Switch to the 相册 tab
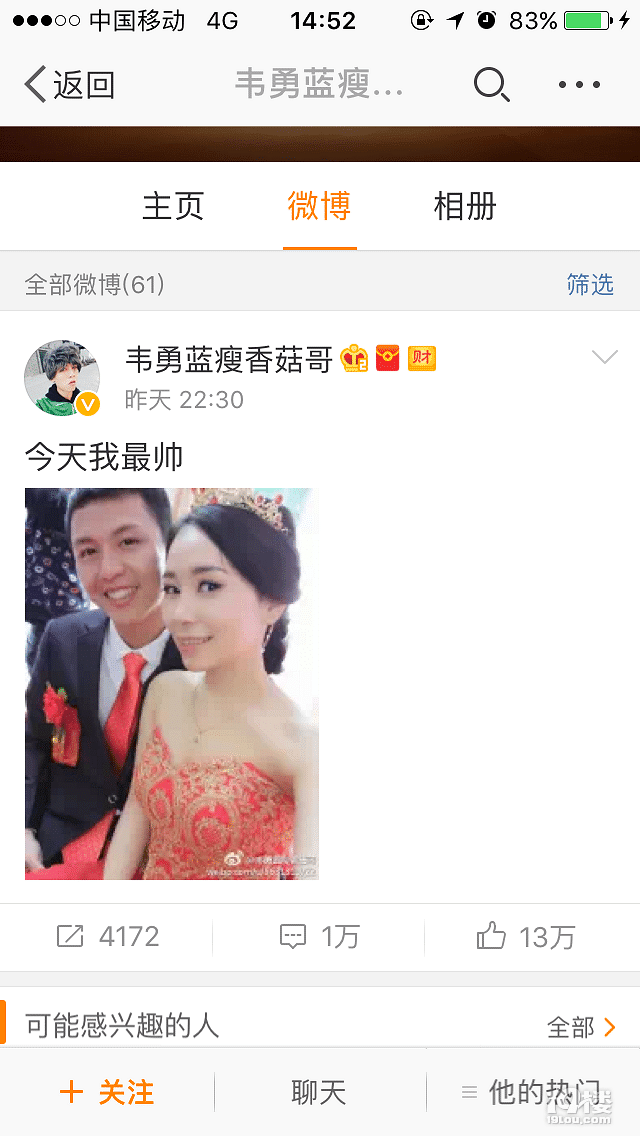The image size is (640, 1136). [x=465, y=207]
